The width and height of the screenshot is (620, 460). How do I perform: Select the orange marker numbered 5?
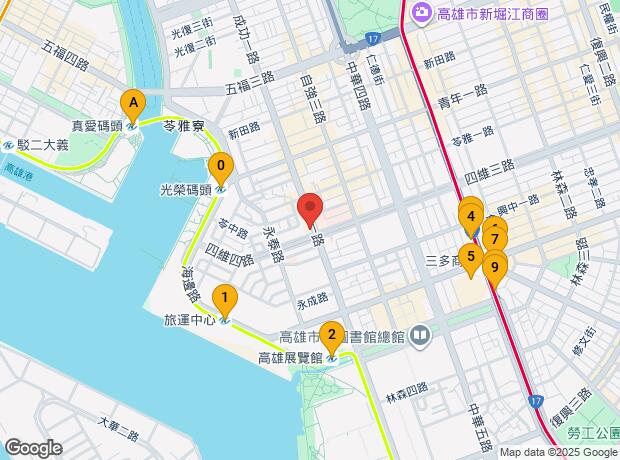(x=470, y=257)
